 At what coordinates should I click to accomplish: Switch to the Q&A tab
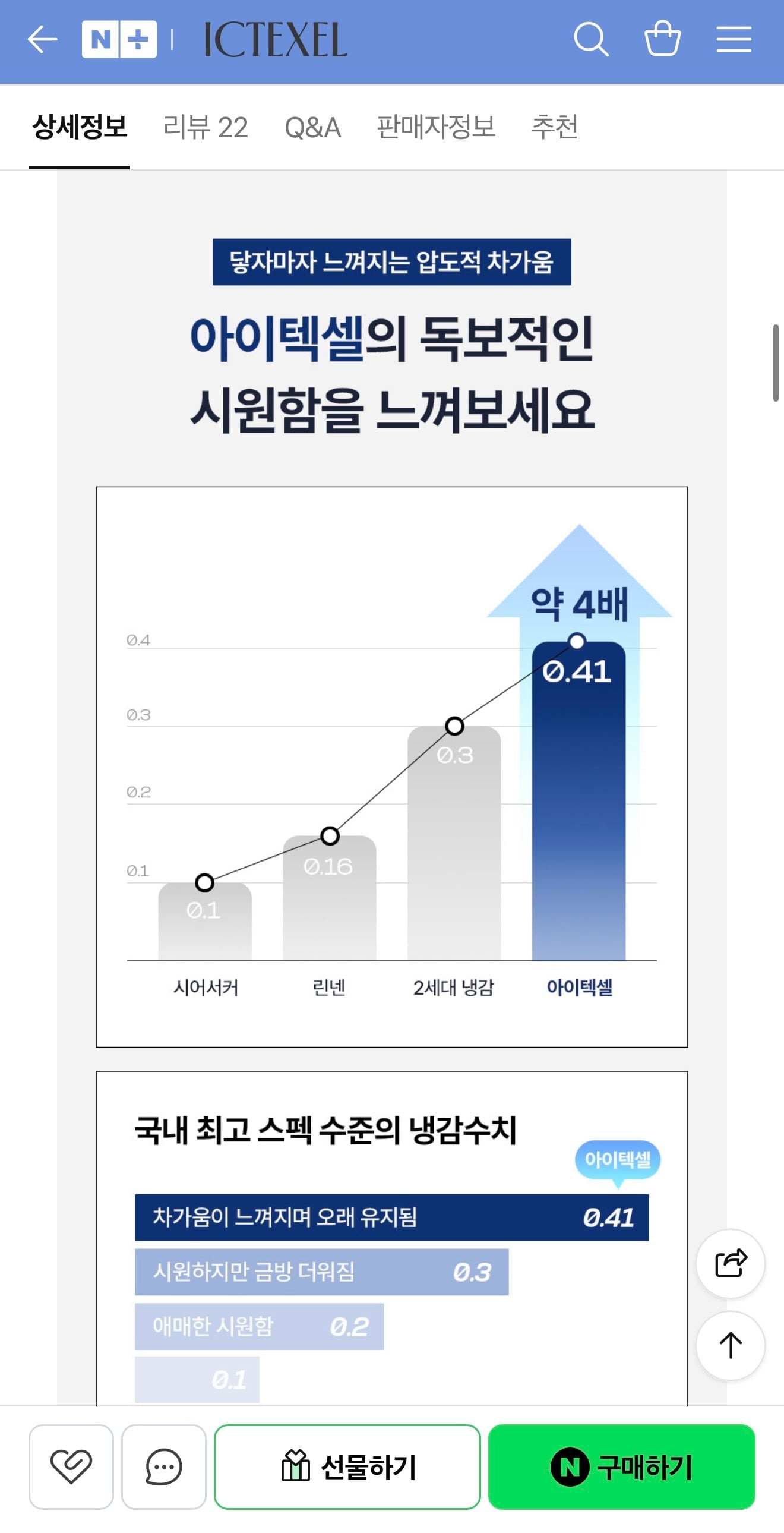click(313, 127)
